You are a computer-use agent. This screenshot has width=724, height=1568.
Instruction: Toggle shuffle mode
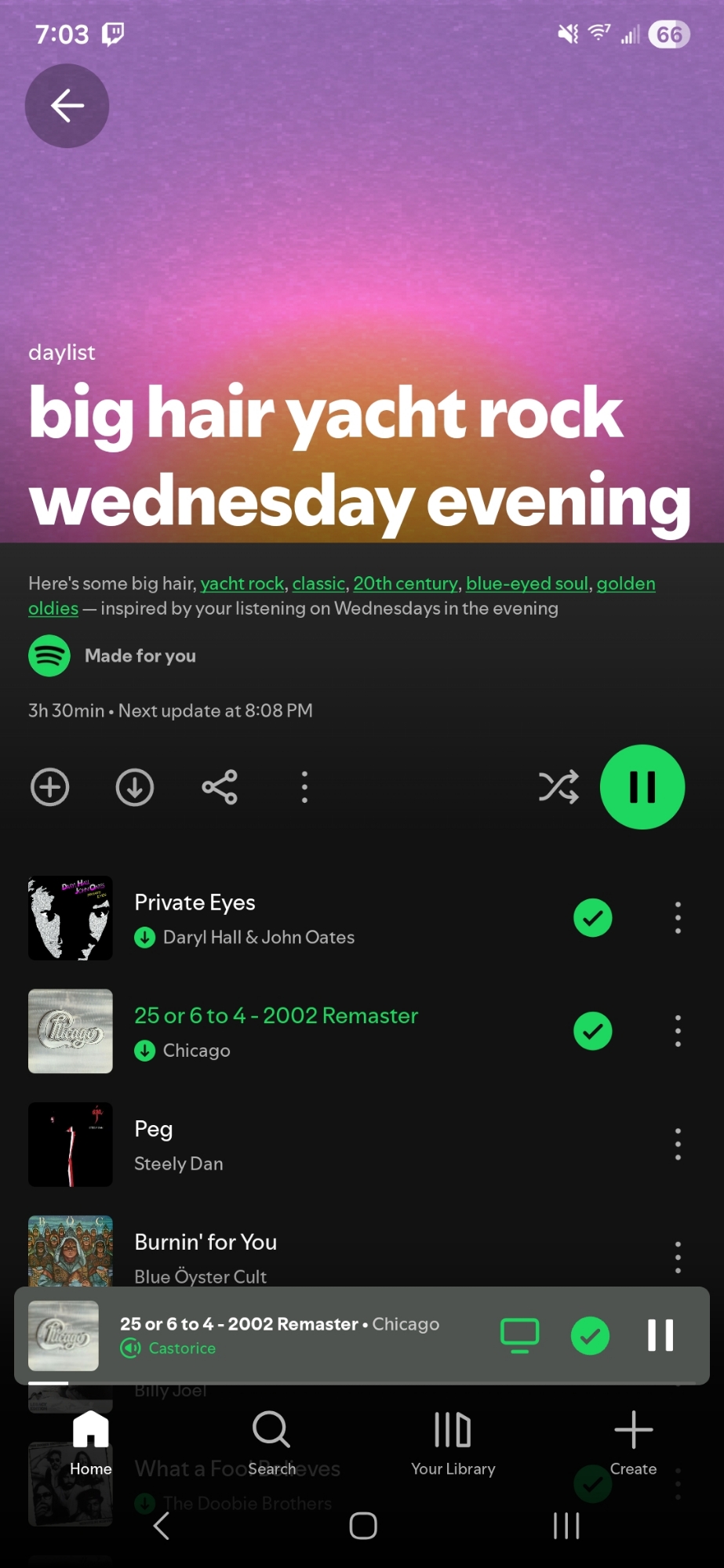coord(558,787)
